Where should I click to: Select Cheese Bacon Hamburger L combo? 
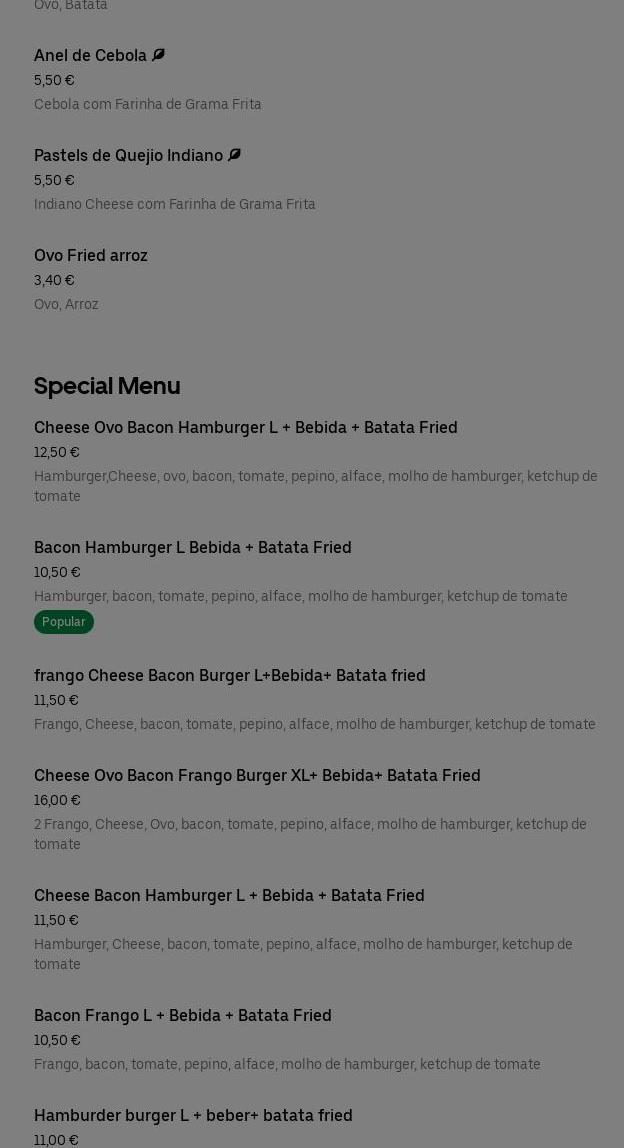[x=229, y=896]
